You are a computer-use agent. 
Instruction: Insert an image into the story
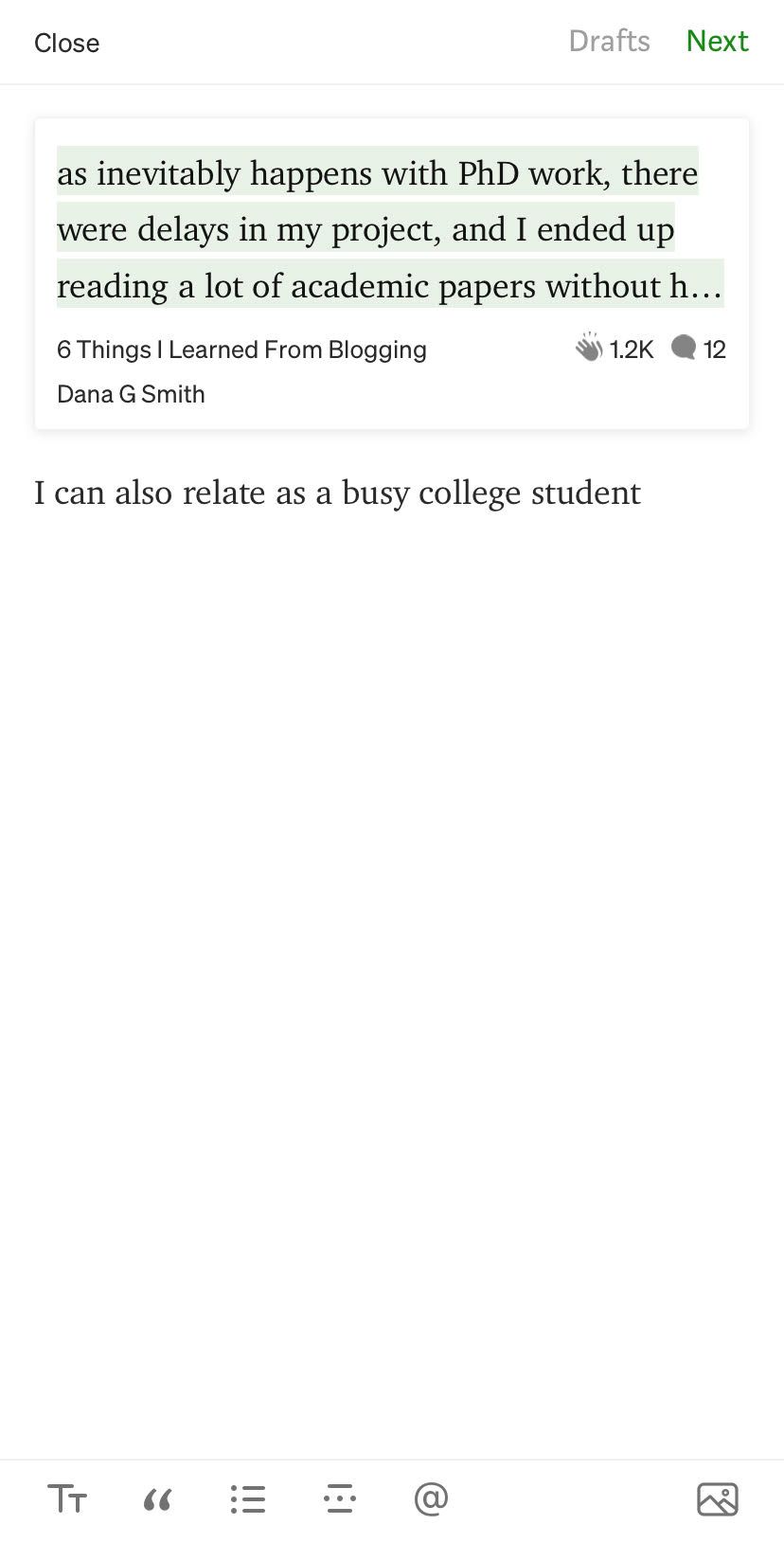click(x=717, y=1499)
